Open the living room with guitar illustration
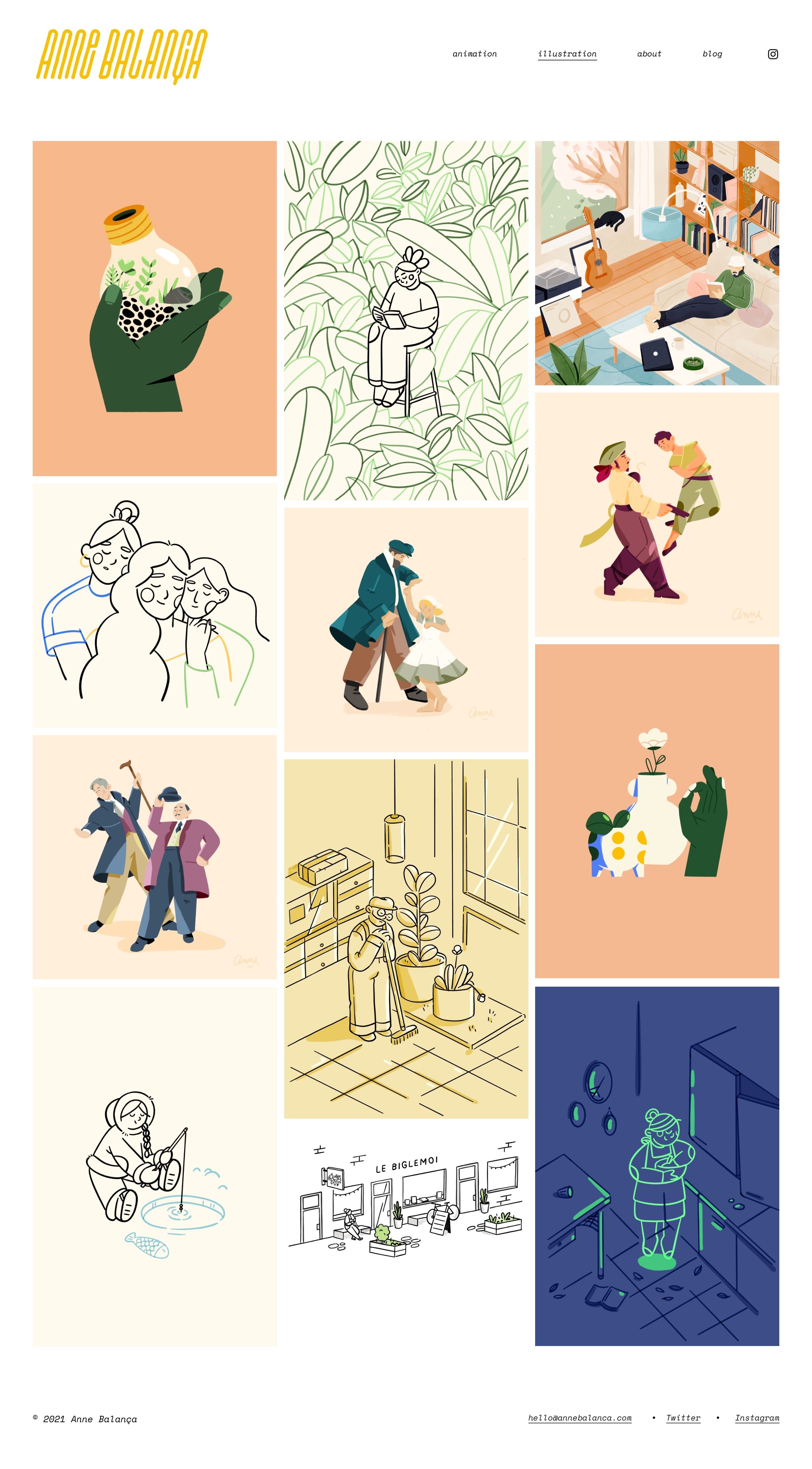This screenshot has width=812, height=1469. pyautogui.click(x=656, y=263)
